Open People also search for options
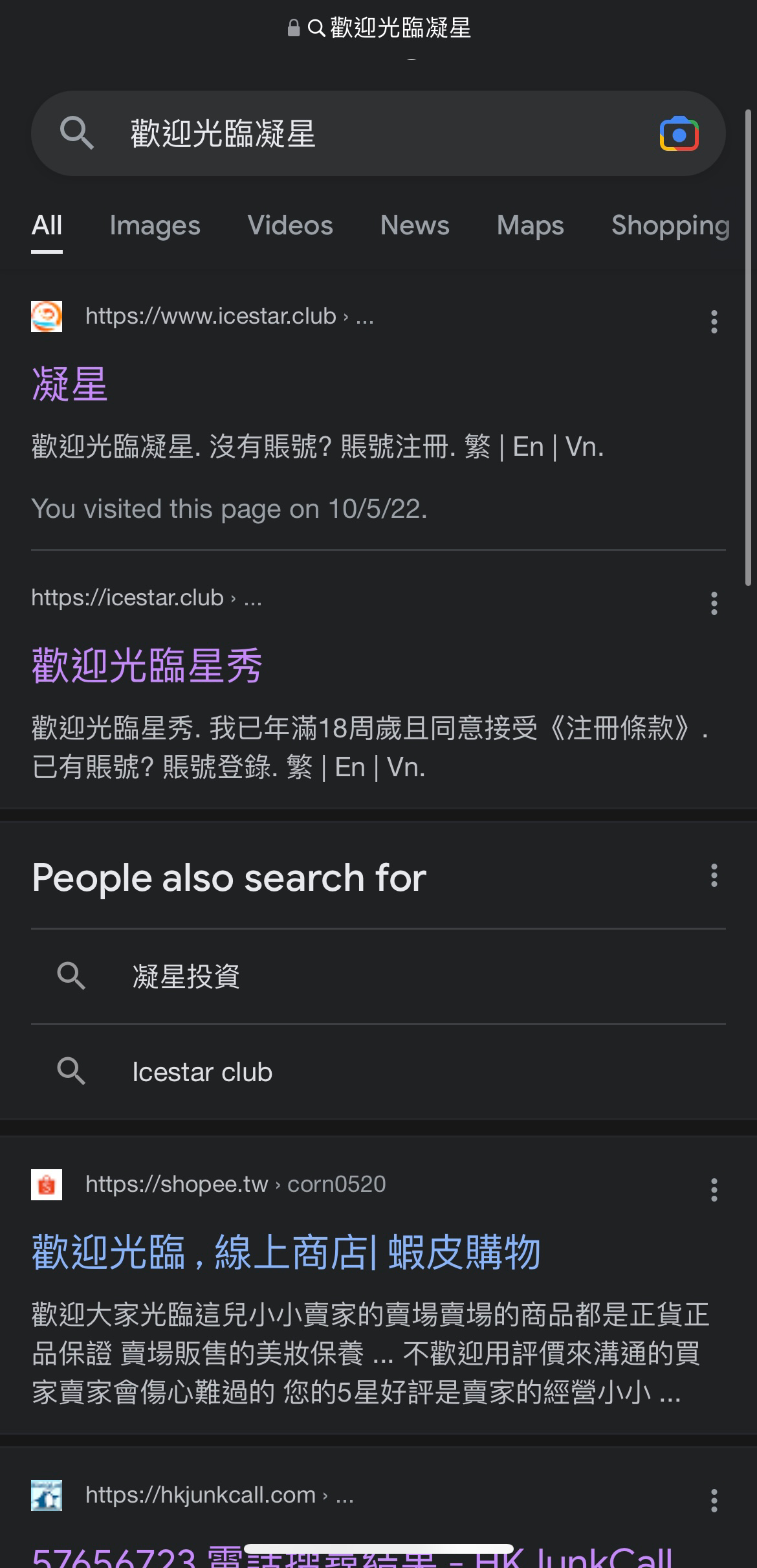 (714, 875)
